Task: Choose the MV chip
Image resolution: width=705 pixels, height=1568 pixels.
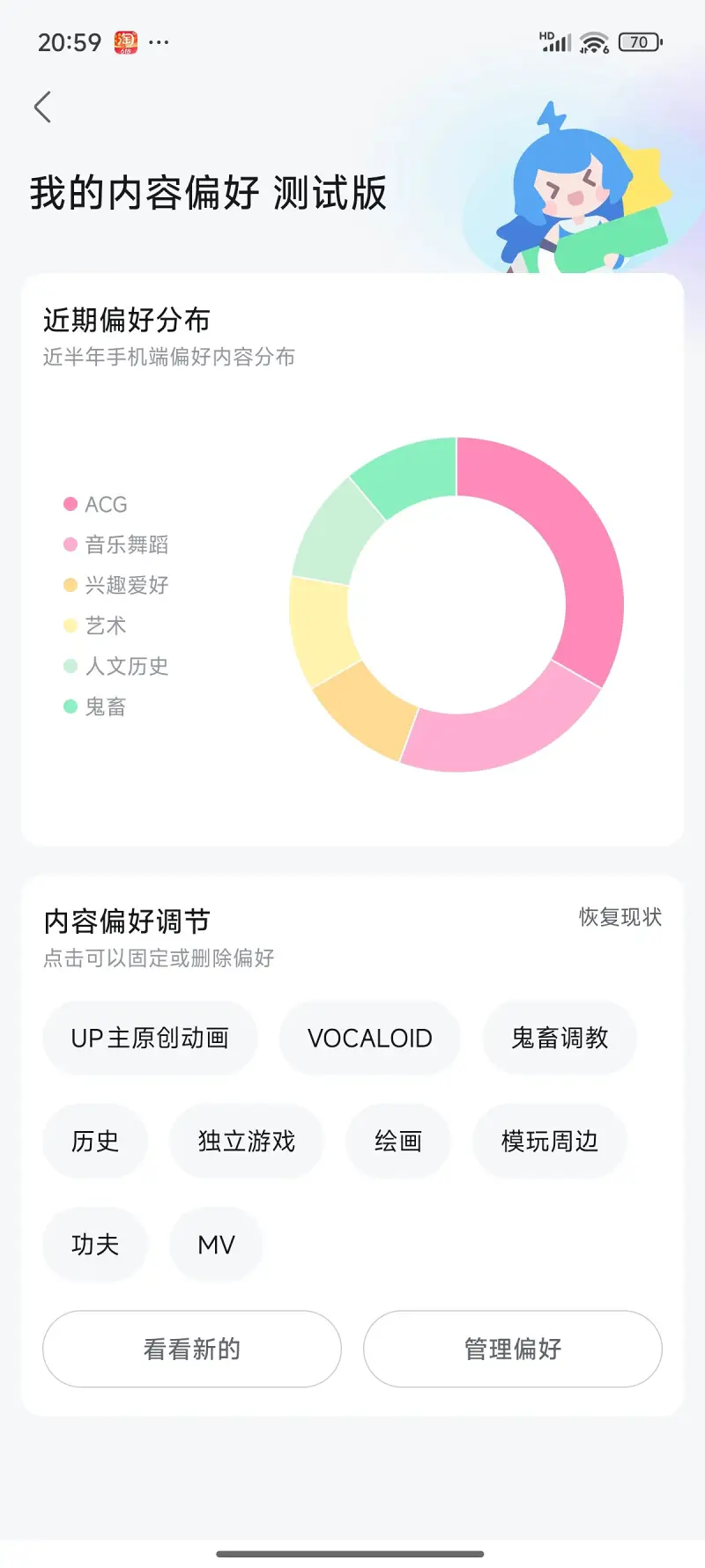Action: click(216, 1244)
